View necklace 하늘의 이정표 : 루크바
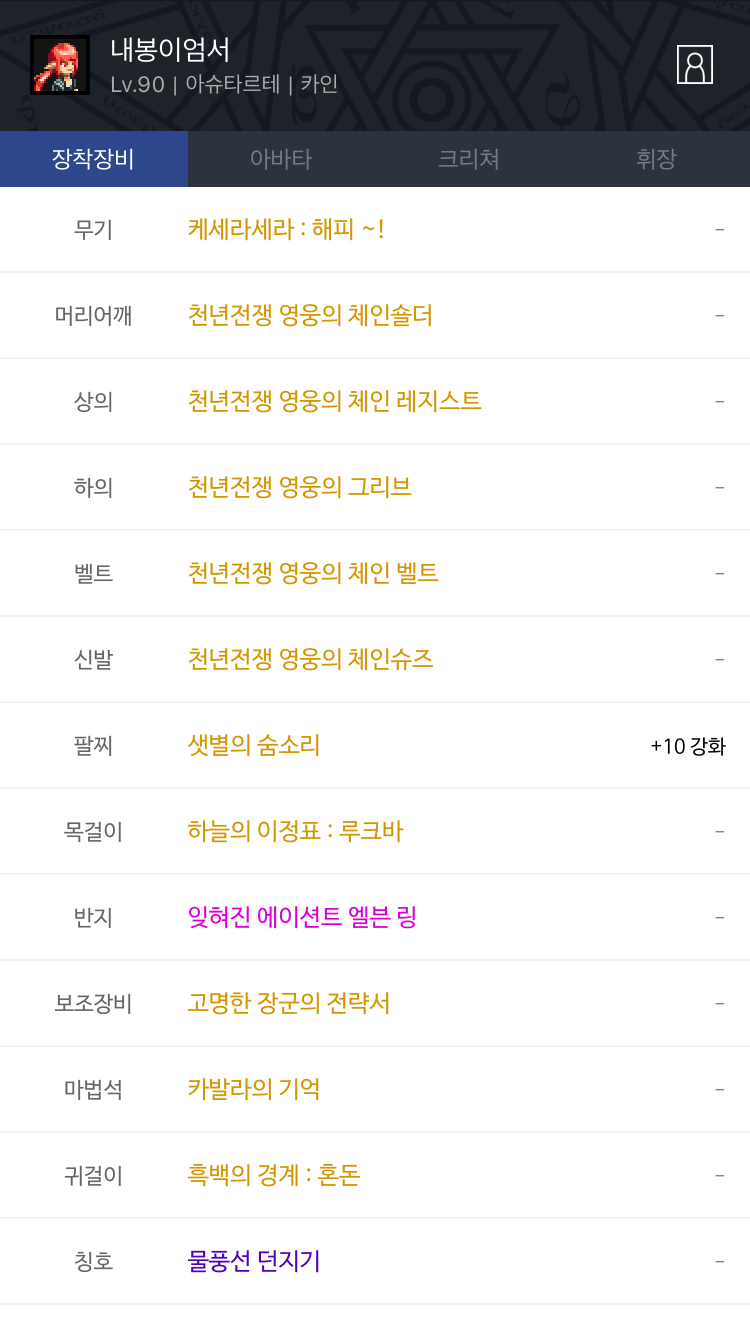This screenshot has height=1334, width=750. (x=295, y=832)
